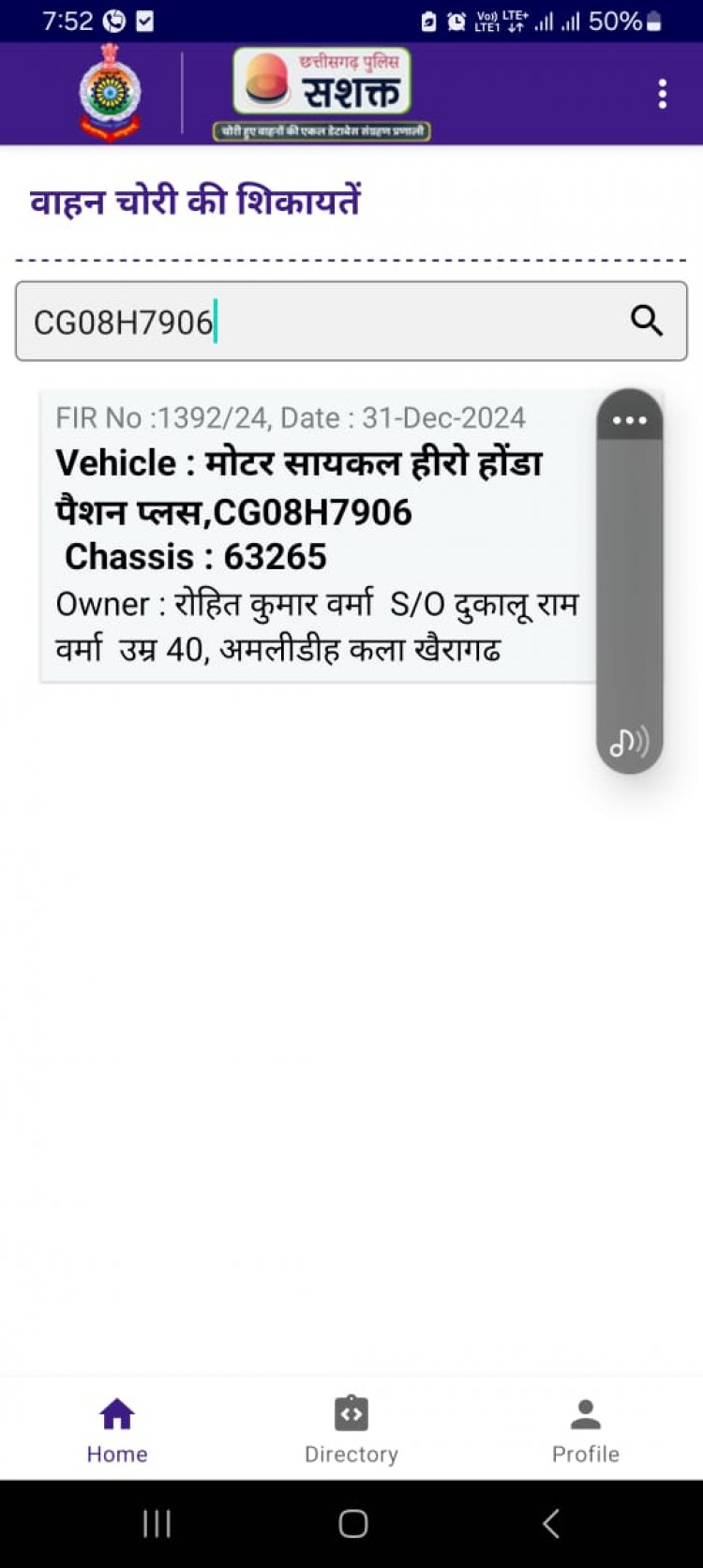Open recent apps from the navigation bar
Image resolution: width=703 pixels, height=1568 pixels.
(x=157, y=1524)
